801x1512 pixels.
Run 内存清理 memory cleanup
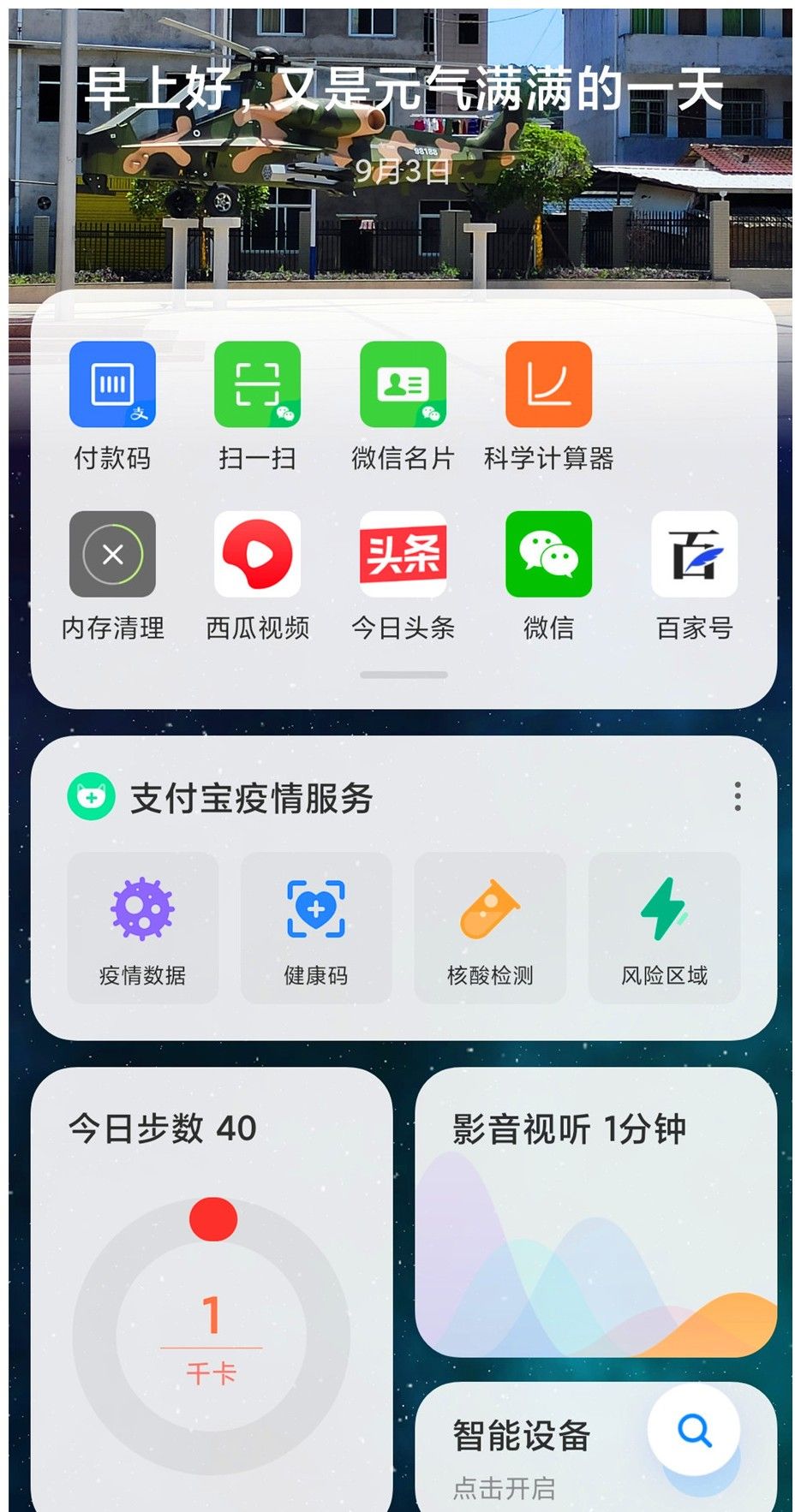(x=112, y=554)
